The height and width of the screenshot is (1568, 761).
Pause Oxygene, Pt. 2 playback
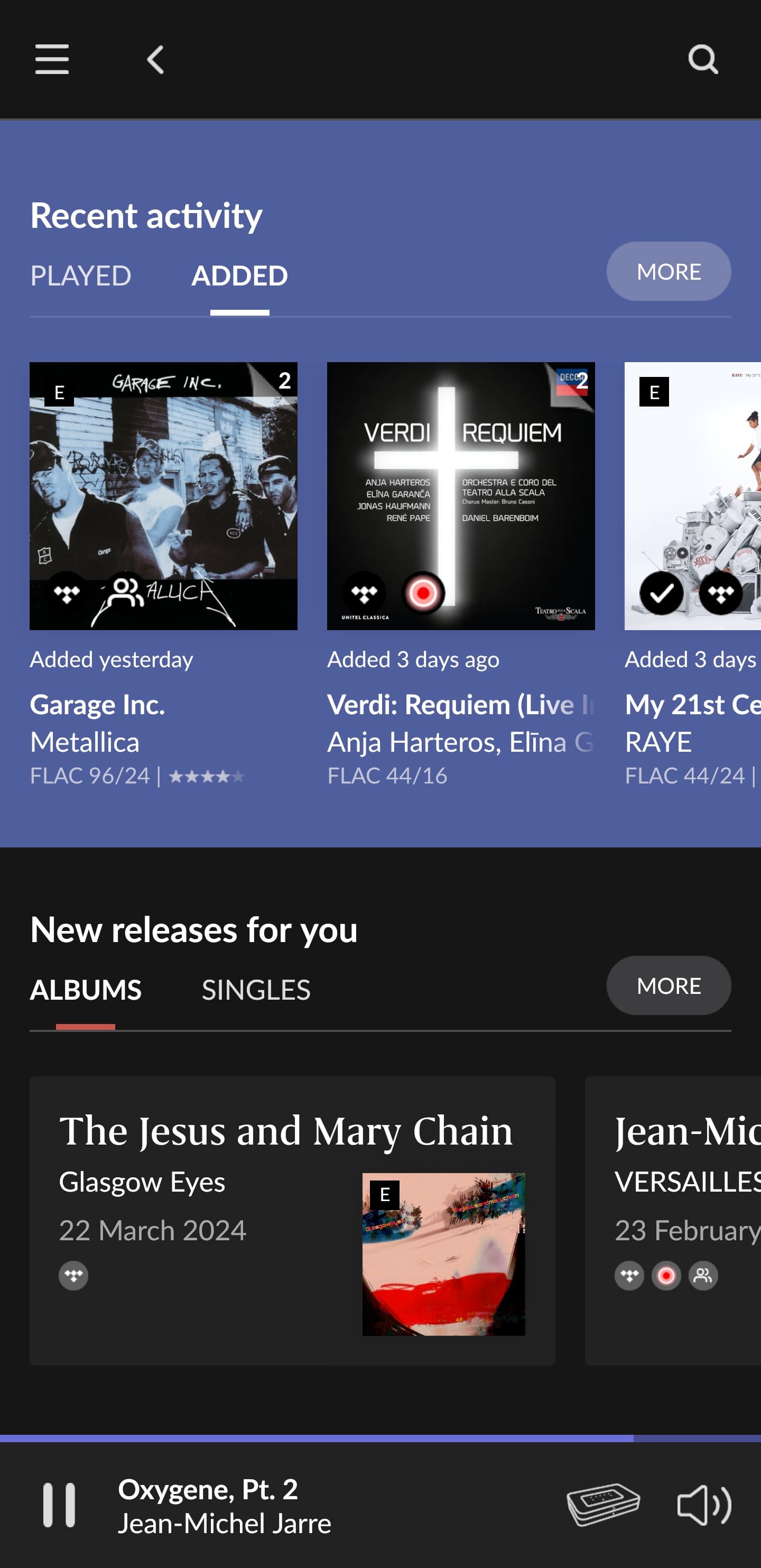click(x=59, y=1505)
